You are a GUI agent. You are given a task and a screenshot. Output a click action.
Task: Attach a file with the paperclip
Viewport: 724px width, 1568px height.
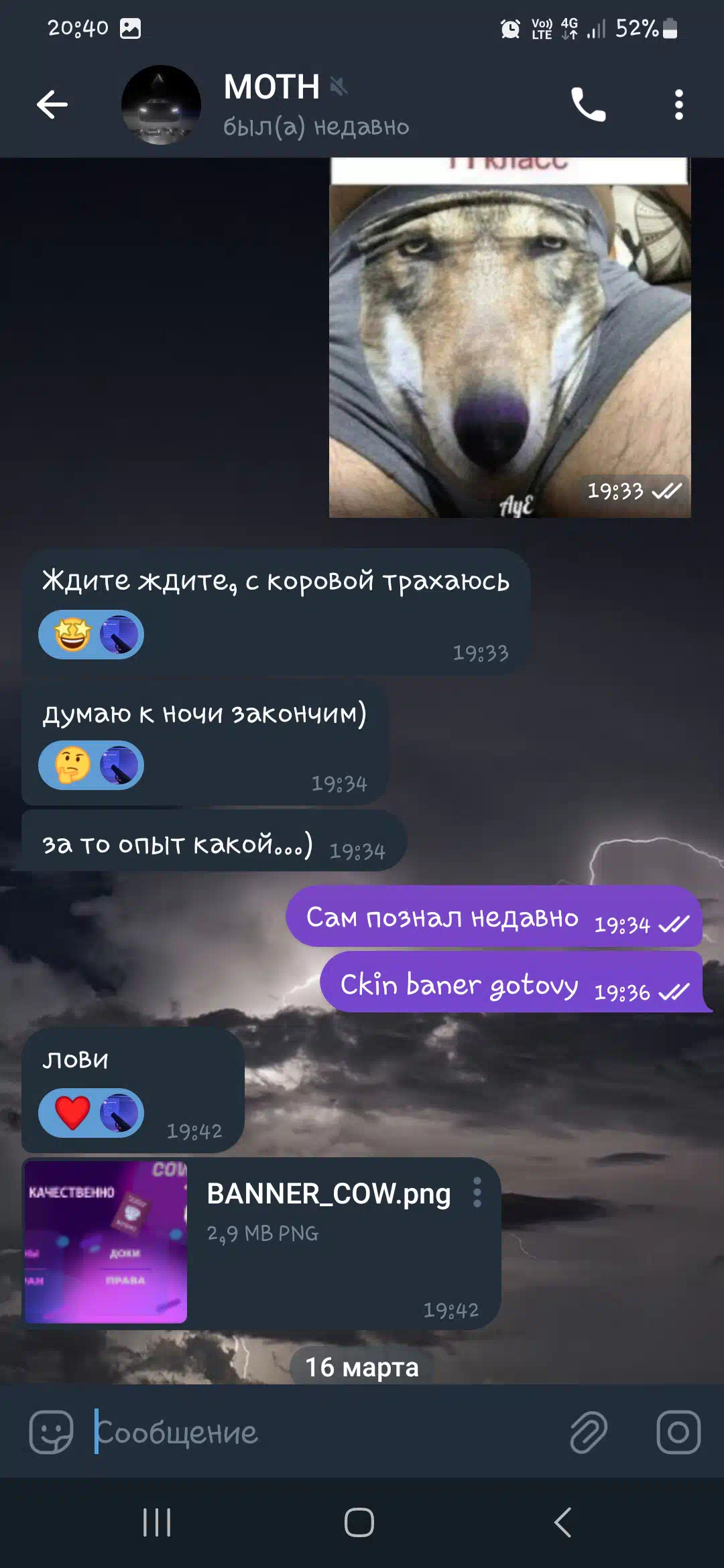[589, 1432]
